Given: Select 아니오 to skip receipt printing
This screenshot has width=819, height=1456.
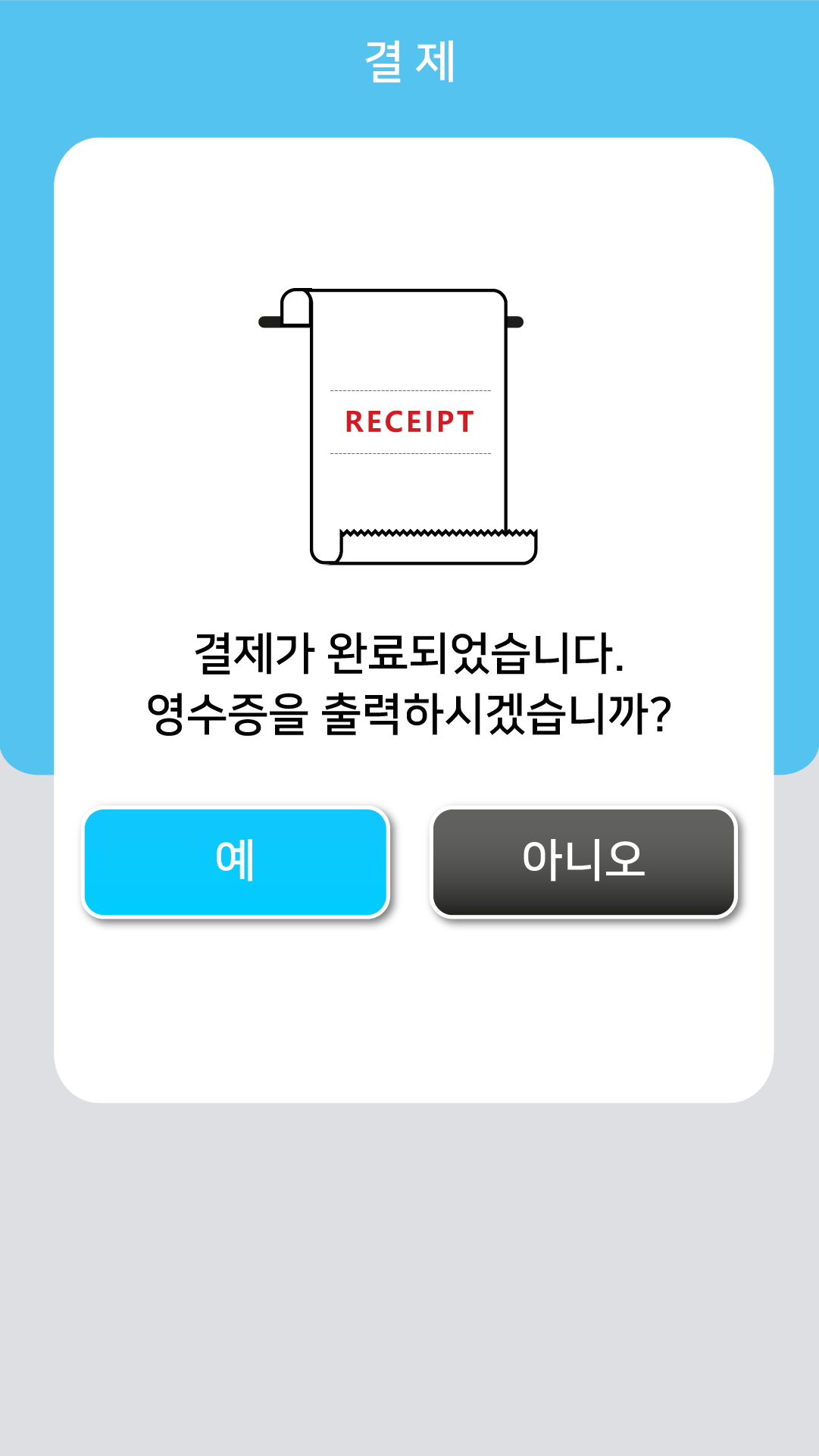Looking at the screenshot, I should tap(583, 862).
